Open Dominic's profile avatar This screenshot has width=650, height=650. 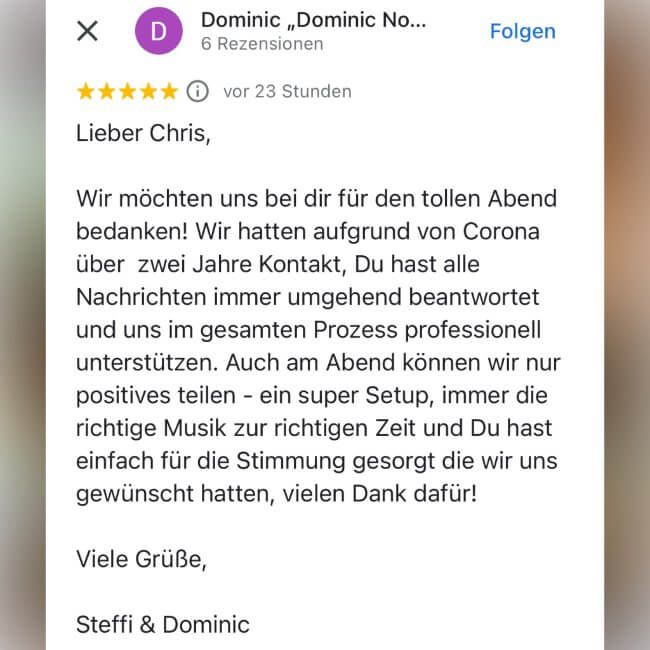pos(158,31)
